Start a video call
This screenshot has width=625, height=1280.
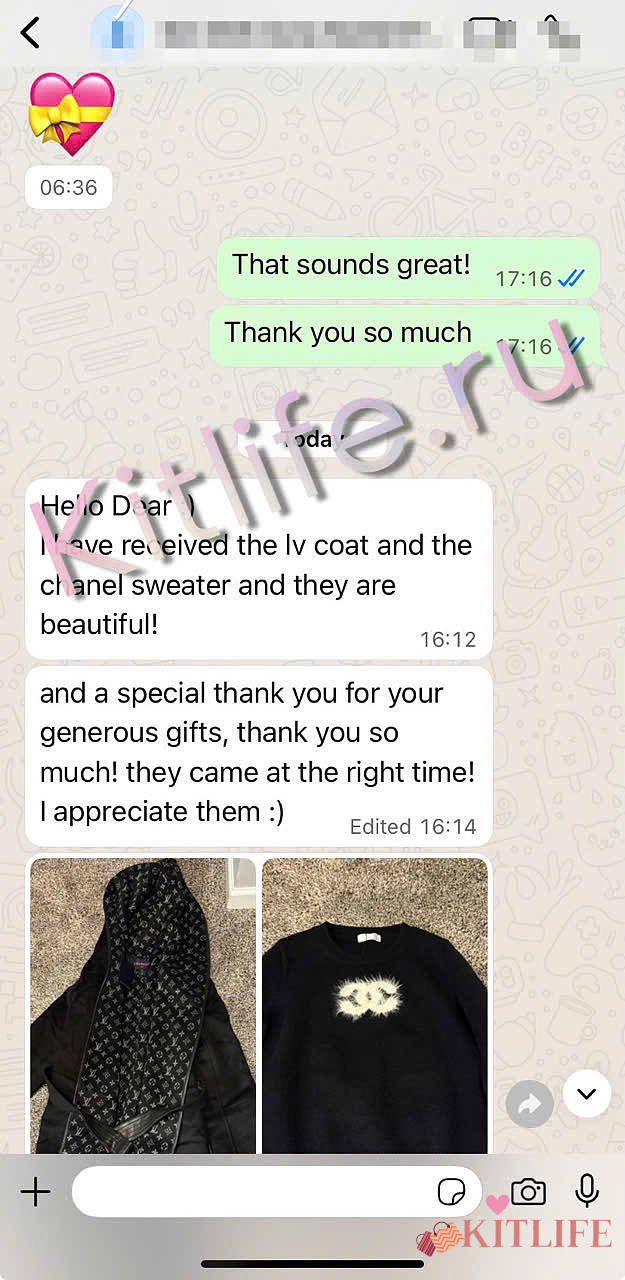487,33
